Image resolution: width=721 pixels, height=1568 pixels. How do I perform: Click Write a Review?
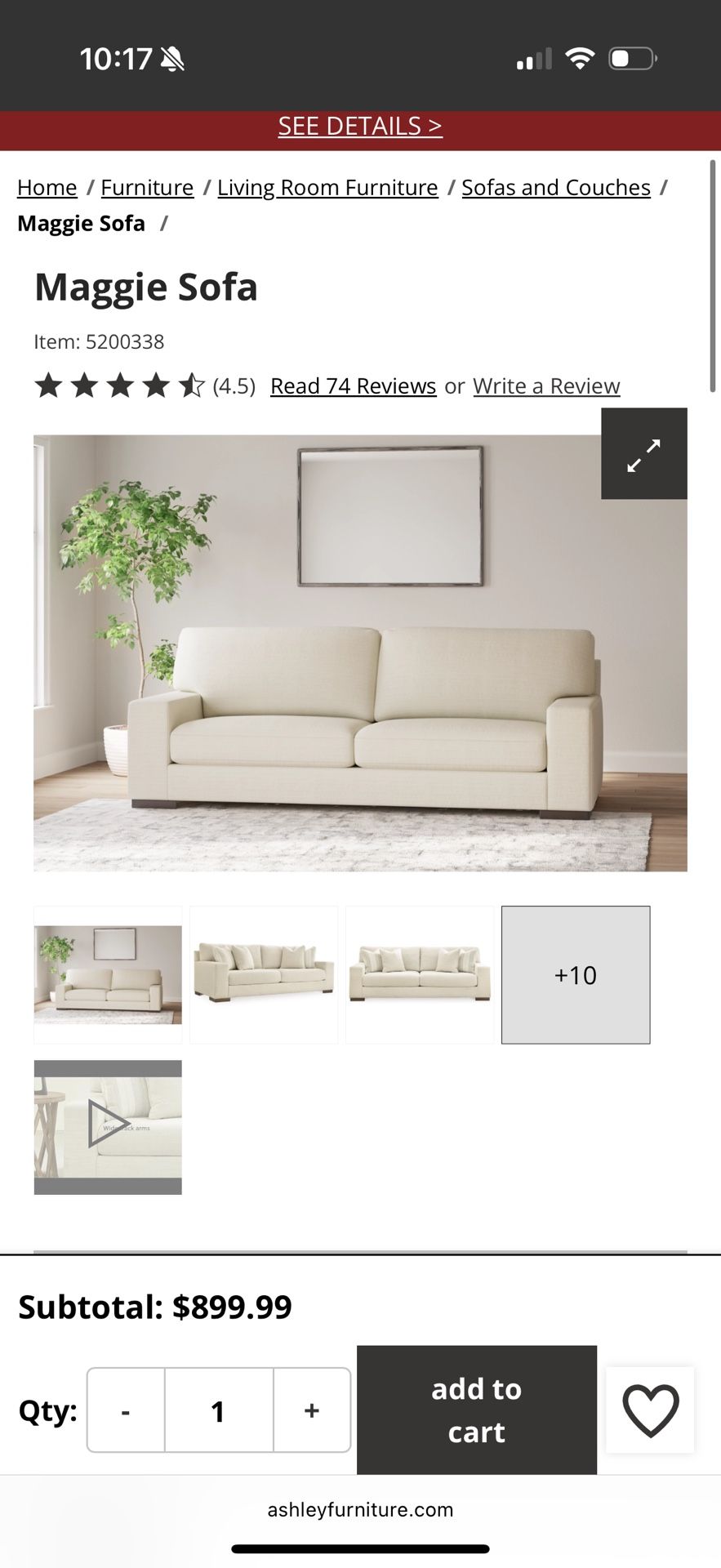pos(545,385)
